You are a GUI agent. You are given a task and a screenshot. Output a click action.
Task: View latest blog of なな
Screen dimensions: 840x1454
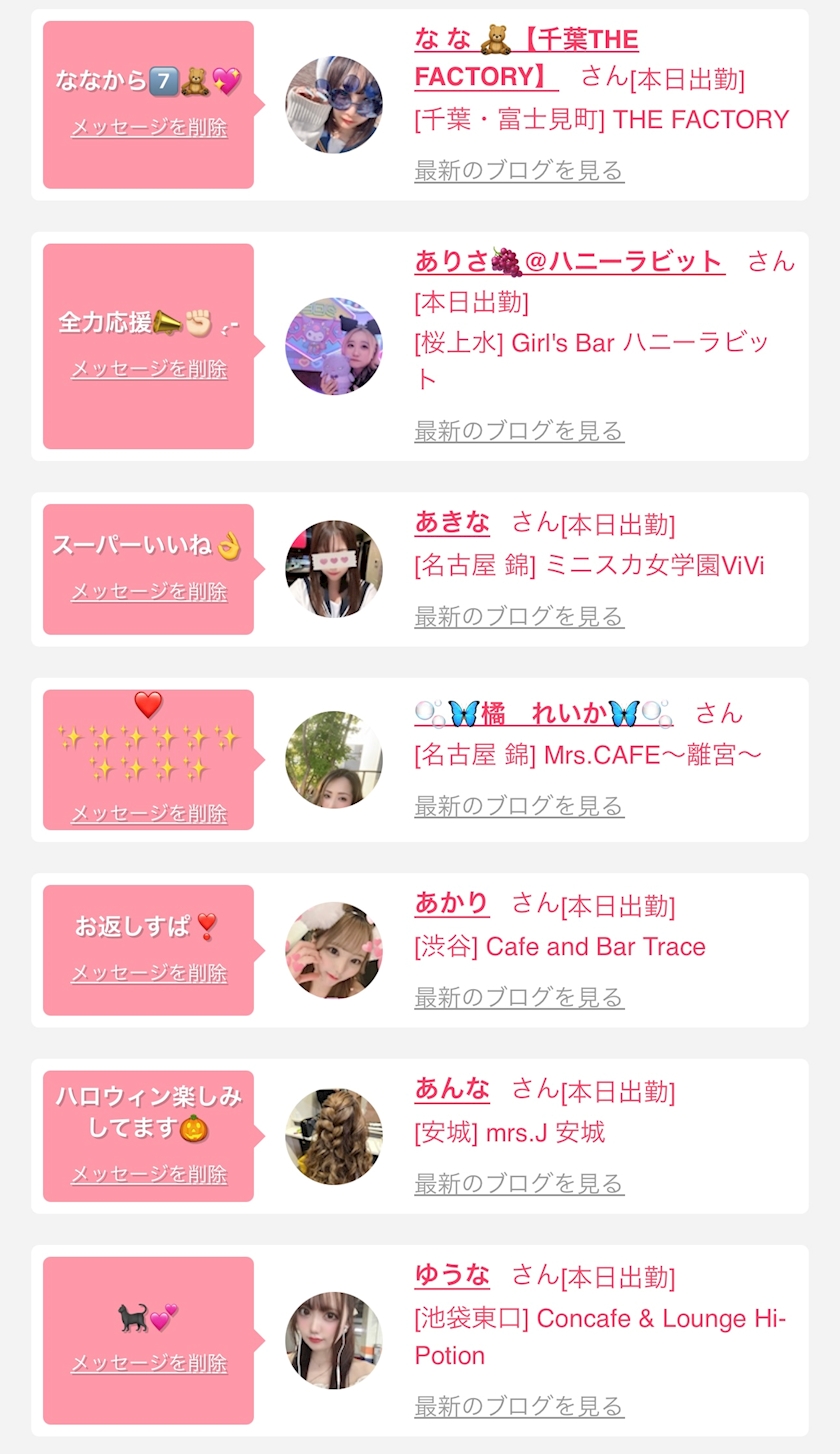(x=519, y=170)
